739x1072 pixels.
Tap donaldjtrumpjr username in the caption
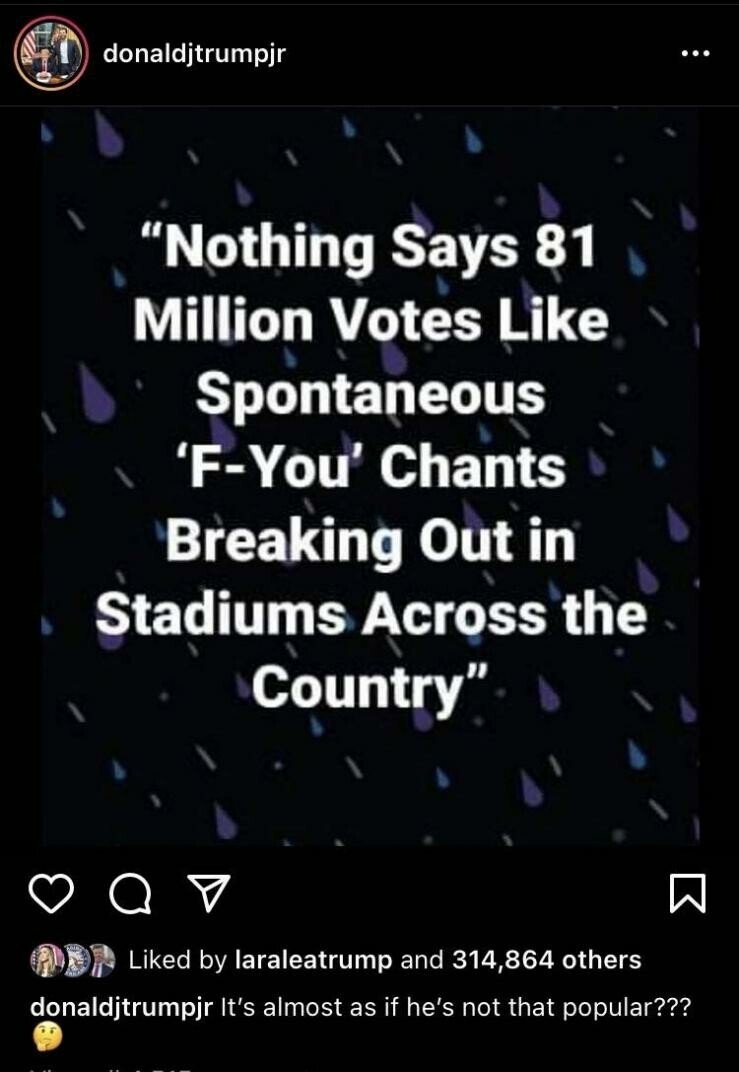coord(121,1007)
